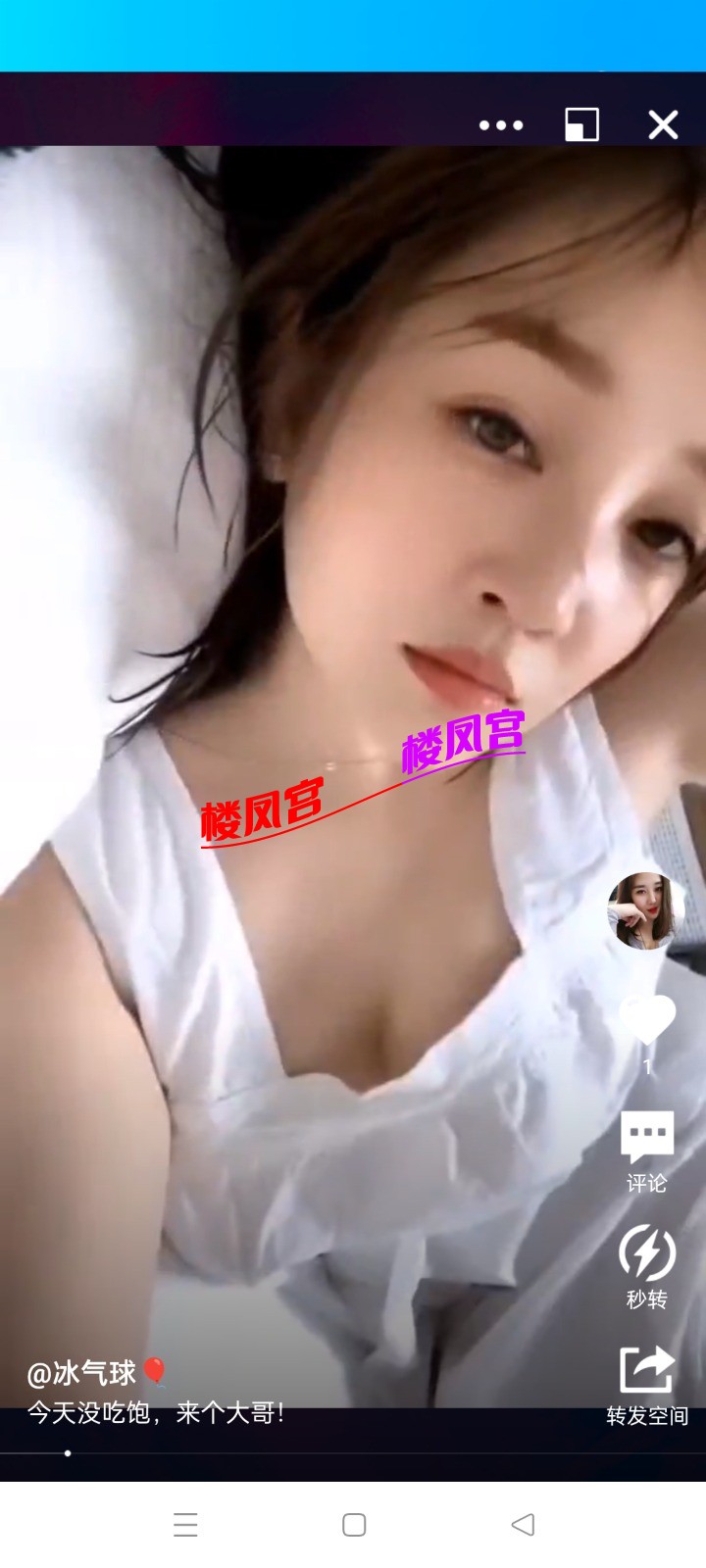Jump along the video progress bar

click(x=353, y=1453)
